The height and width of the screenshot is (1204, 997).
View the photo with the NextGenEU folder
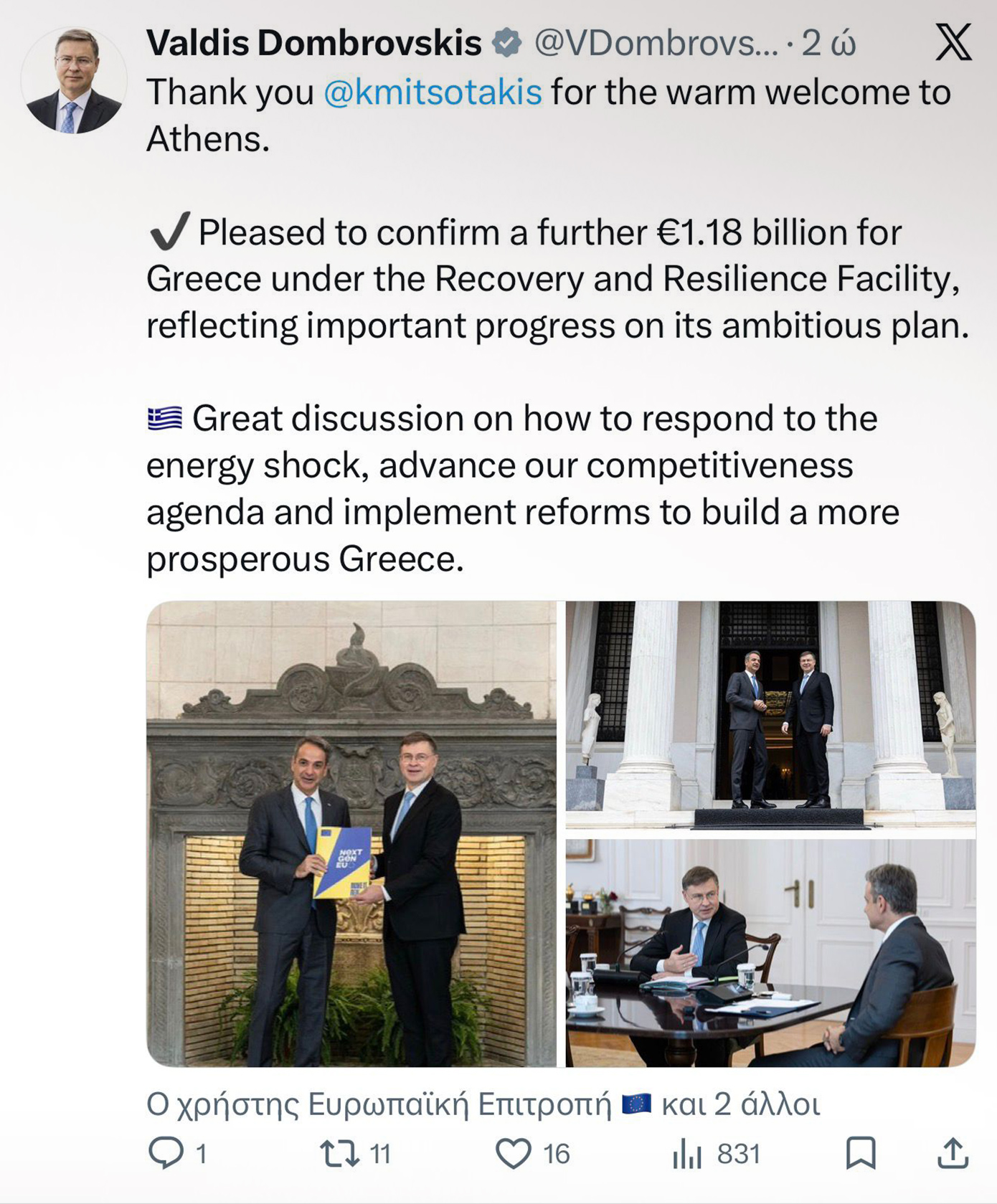(351, 833)
